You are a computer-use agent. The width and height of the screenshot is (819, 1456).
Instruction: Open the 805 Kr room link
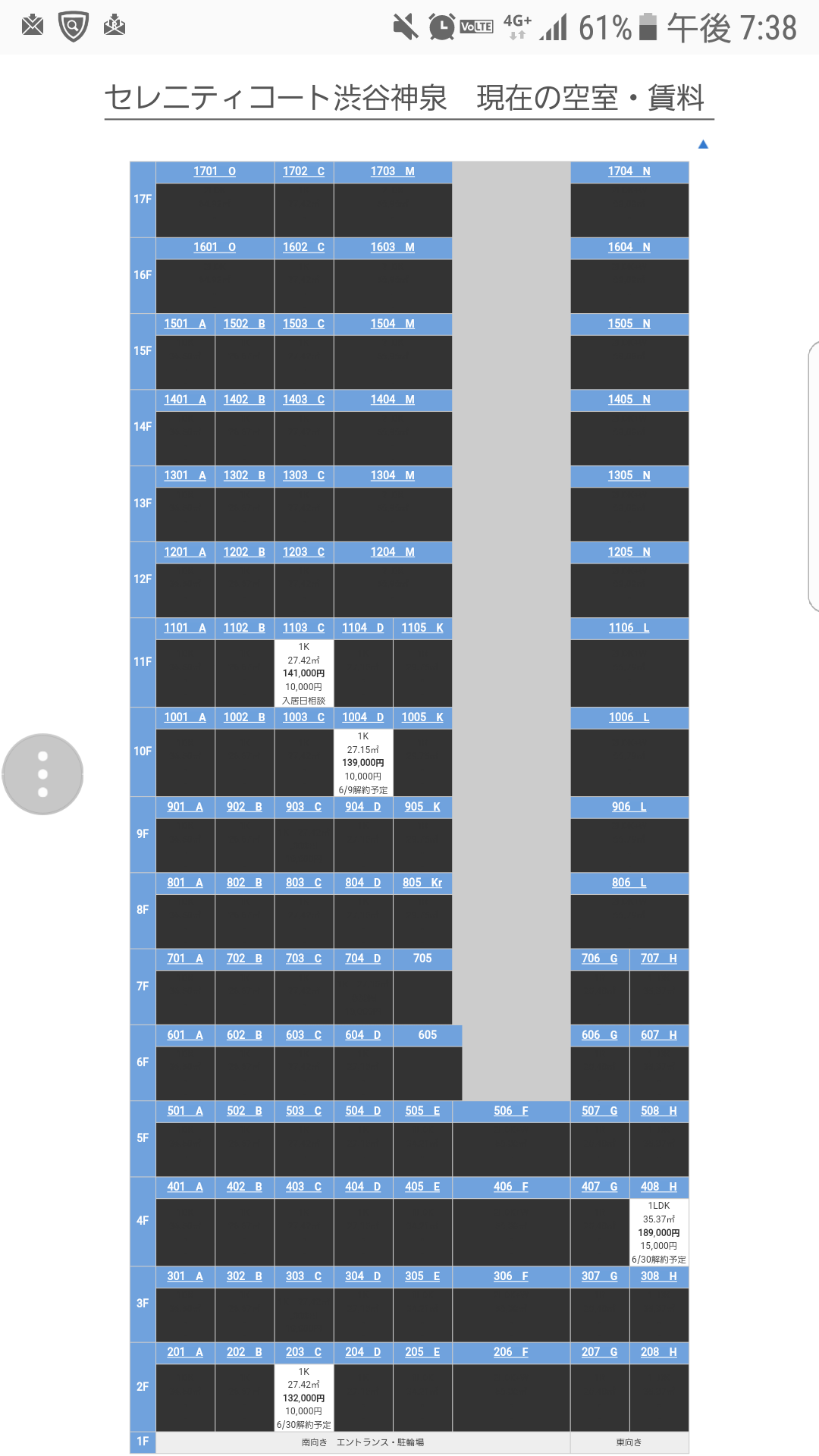(x=422, y=883)
